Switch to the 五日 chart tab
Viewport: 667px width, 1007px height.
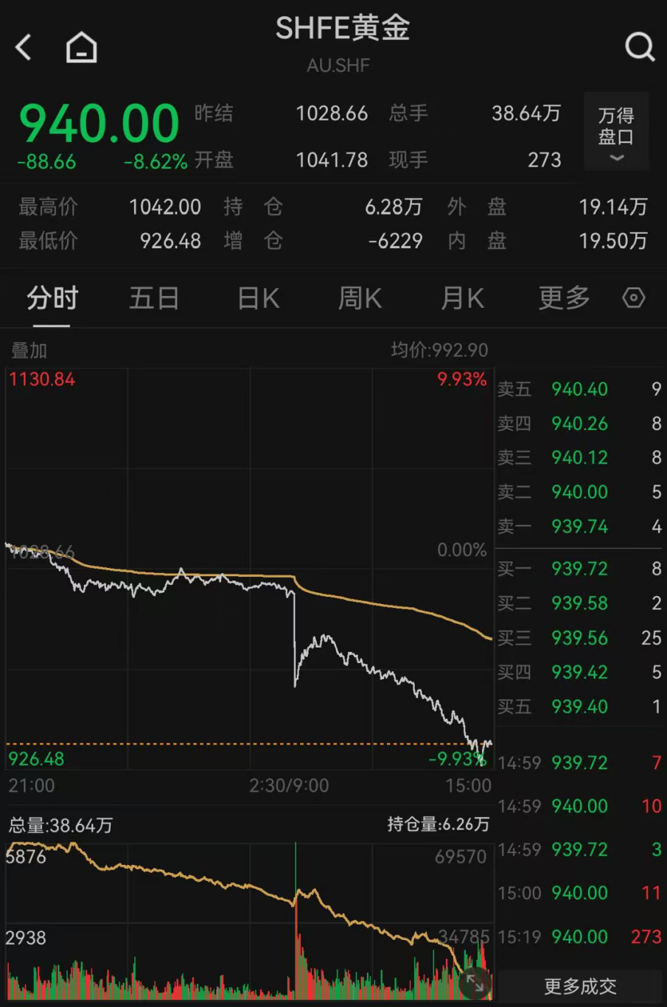(x=154, y=298)
